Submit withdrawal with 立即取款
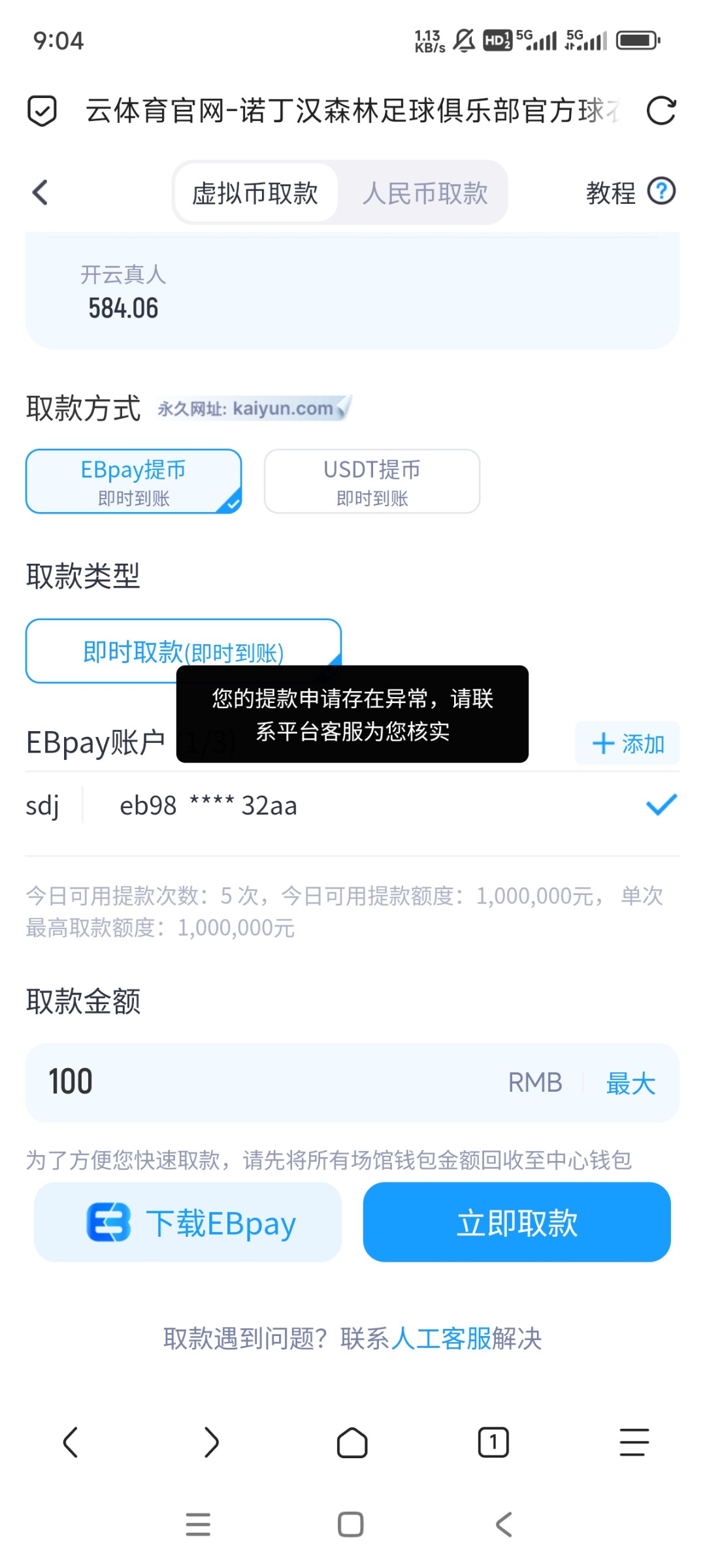 (x=517, y=1222)
